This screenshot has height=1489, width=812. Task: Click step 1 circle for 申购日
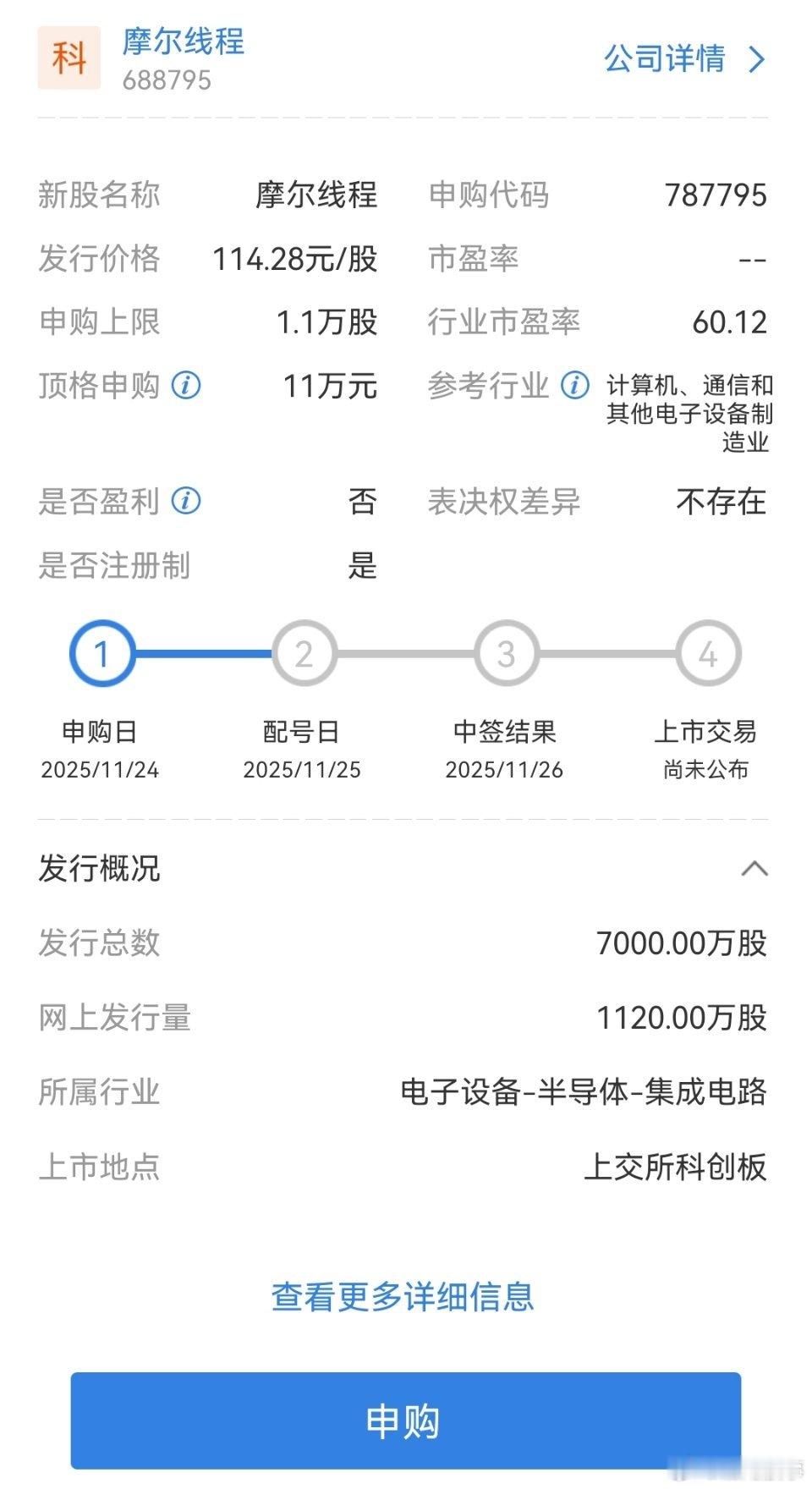tap(101, 651)
